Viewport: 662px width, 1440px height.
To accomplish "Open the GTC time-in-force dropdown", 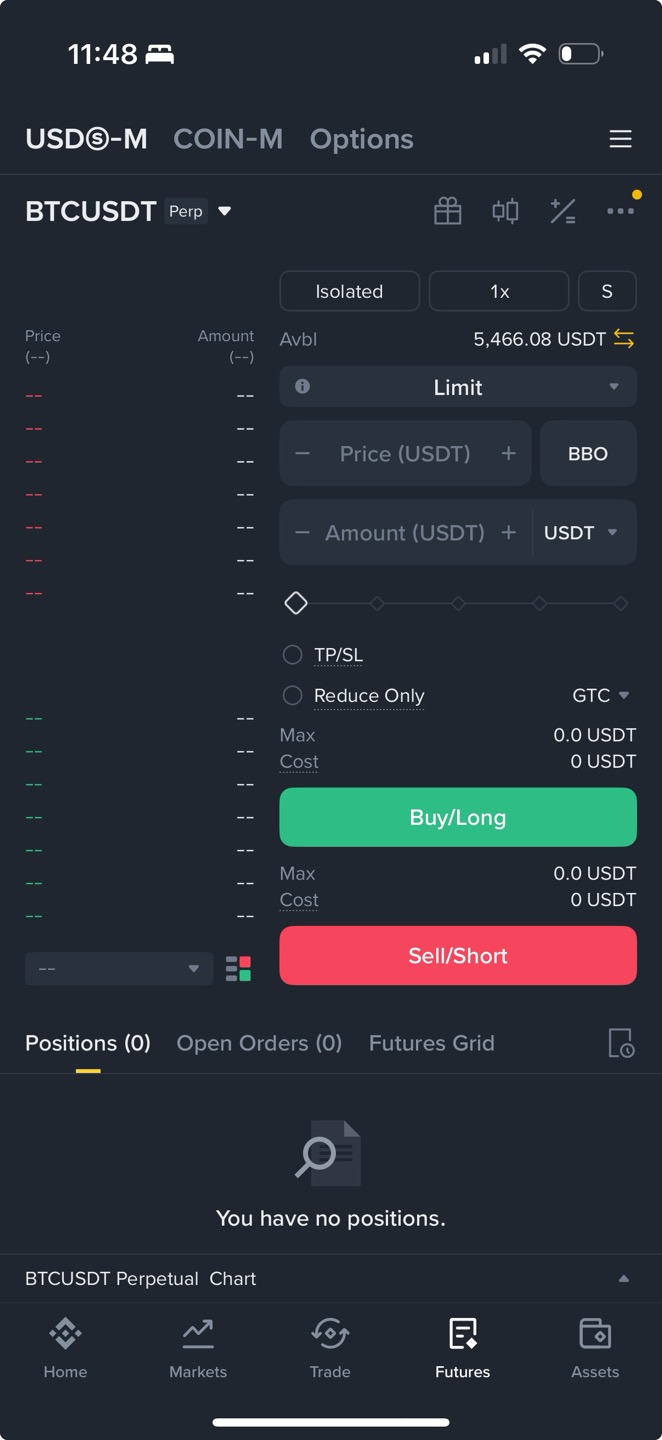I will (600, 695).
